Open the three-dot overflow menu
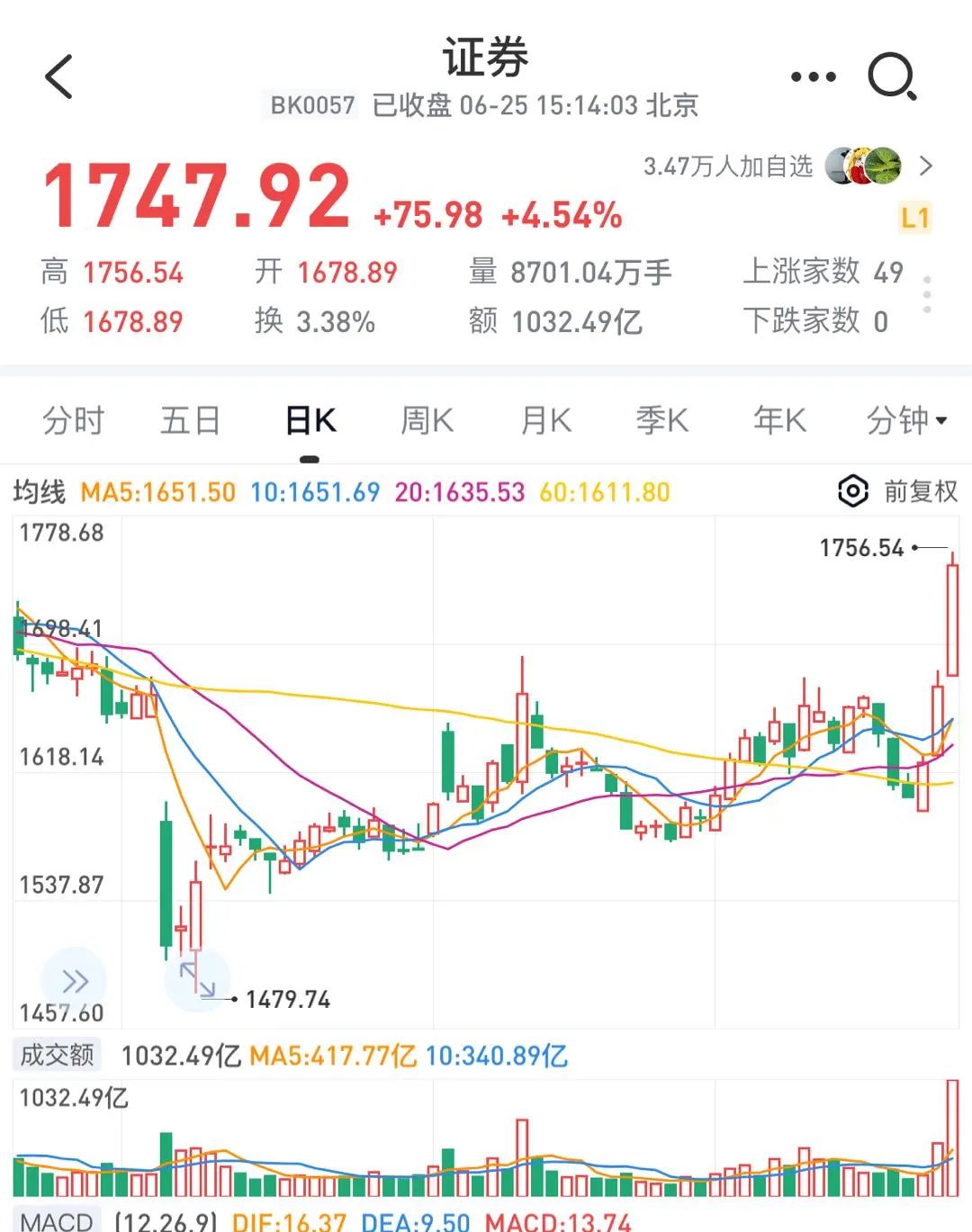The height and width of the screenshot is (1232, 972). point(813,77)
